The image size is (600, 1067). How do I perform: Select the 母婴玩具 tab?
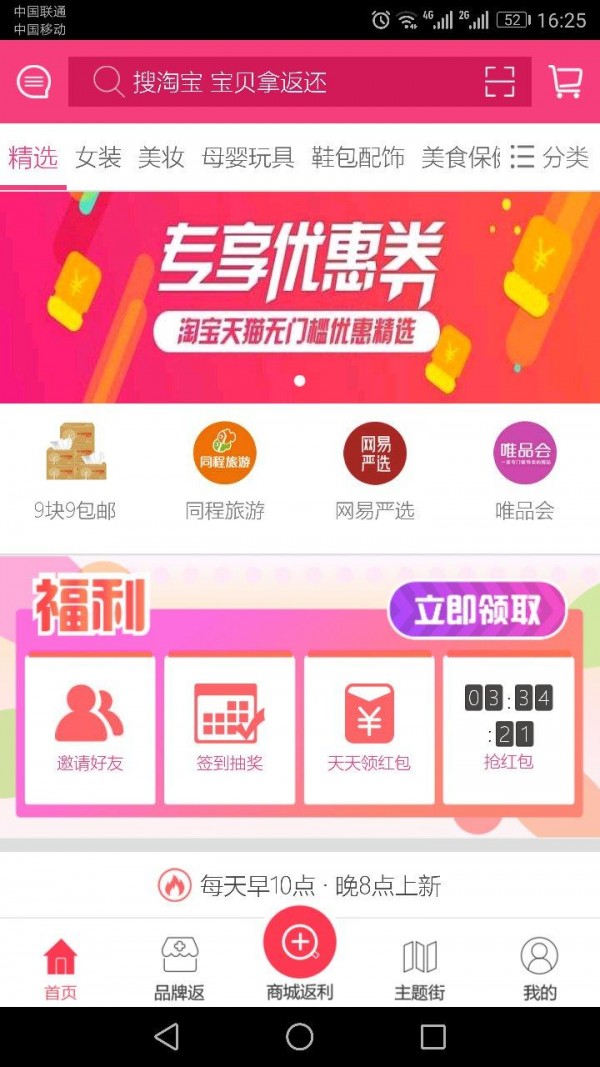pyautogui.click(x=247, y=157)
